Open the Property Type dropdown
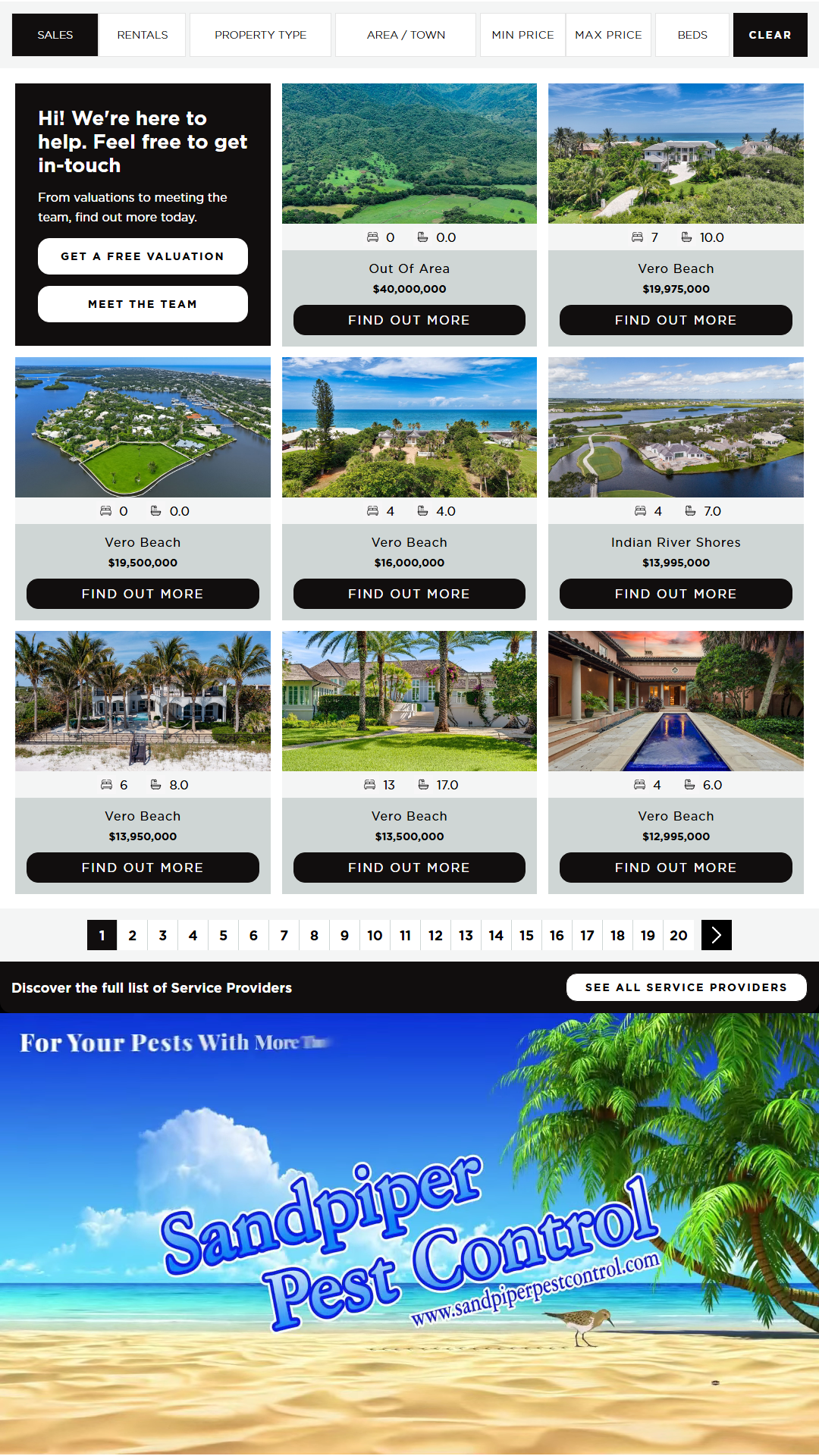Viewport: 819px width, 1456px height. coord(260,35)
